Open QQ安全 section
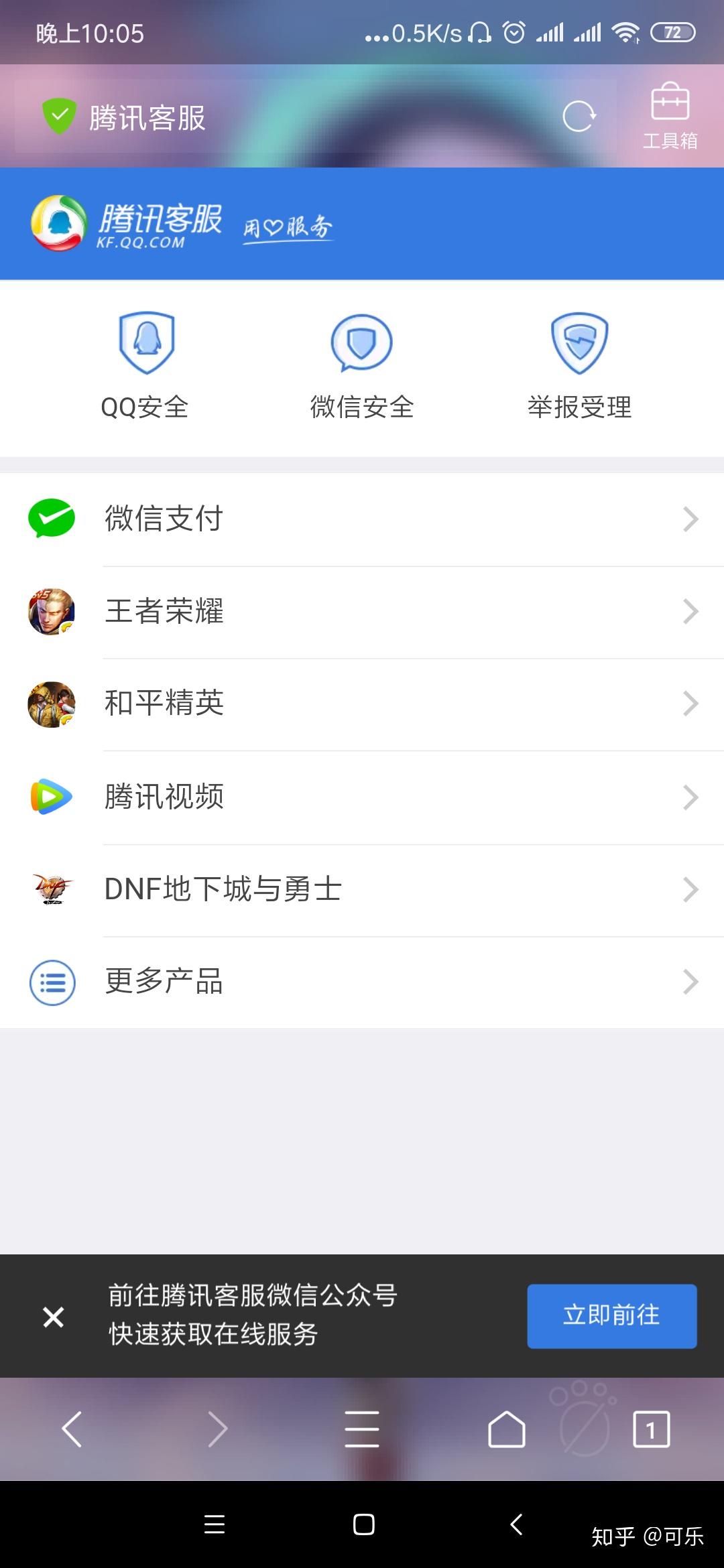This screenshot has width=724, height=1568. [145, 366]
